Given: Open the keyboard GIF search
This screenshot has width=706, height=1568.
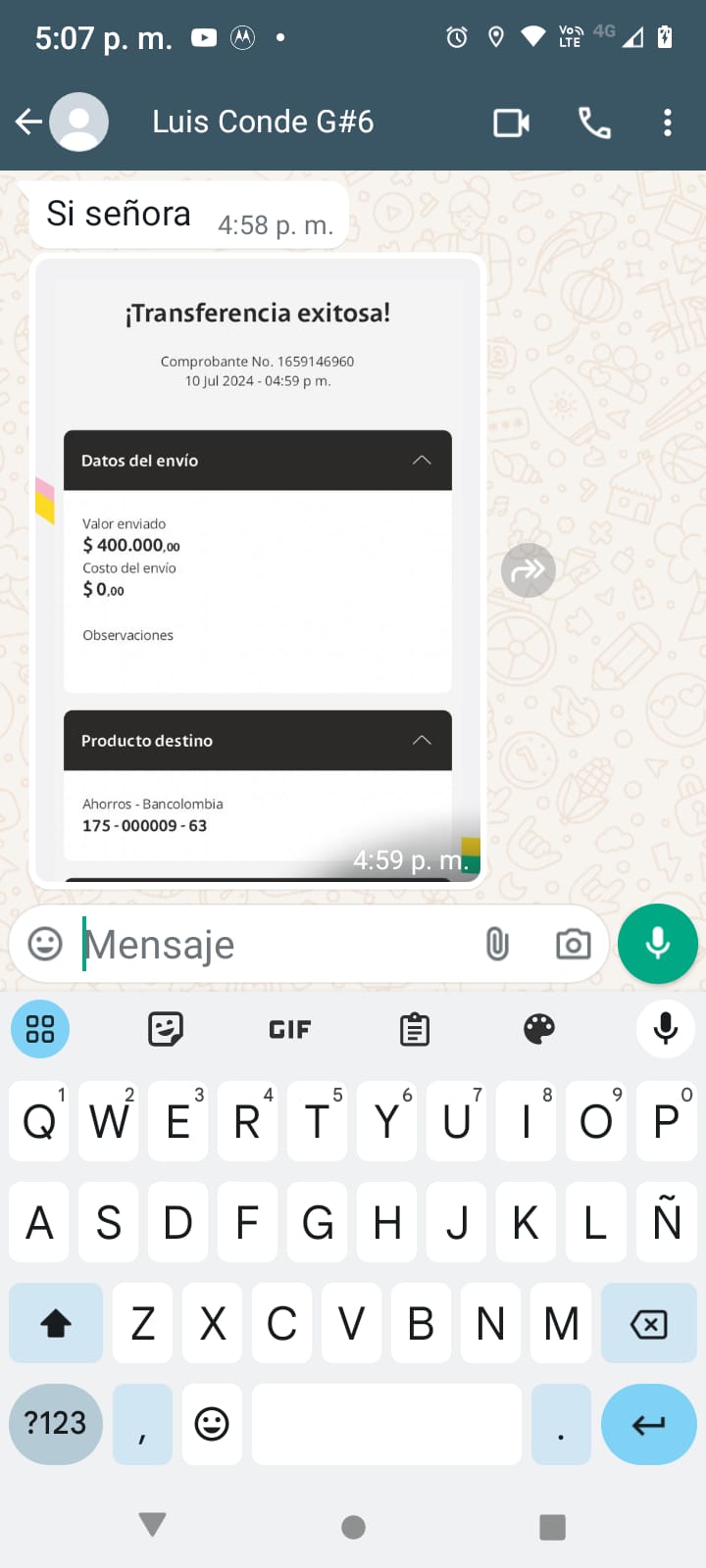Looking at the screenshot, I should tap(290, 1029).
